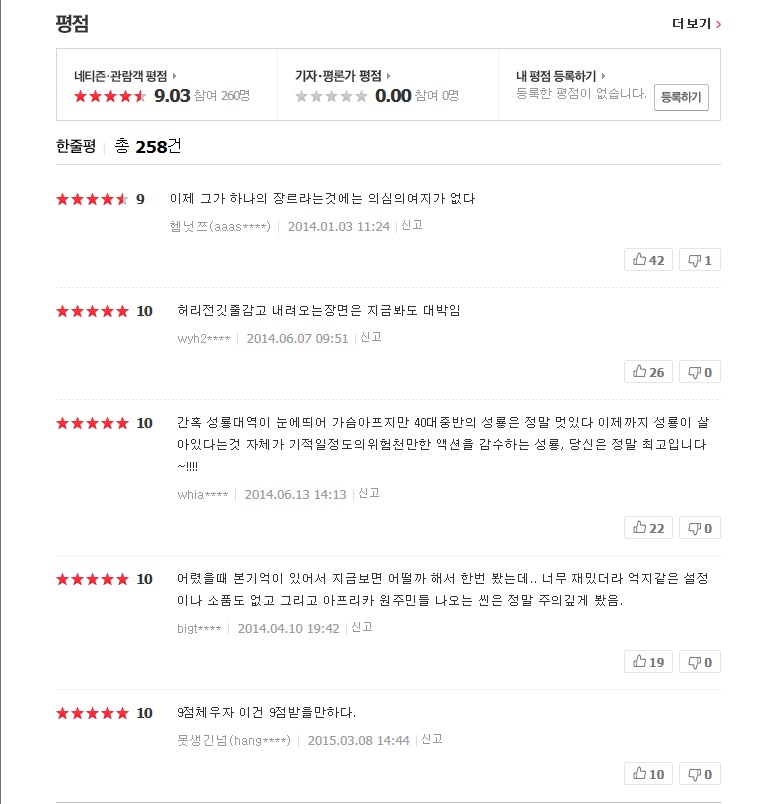Like the review by 헬닛쯔 (aaas****)
Viewport: 774px width, 804px height.
coord(648,260)
